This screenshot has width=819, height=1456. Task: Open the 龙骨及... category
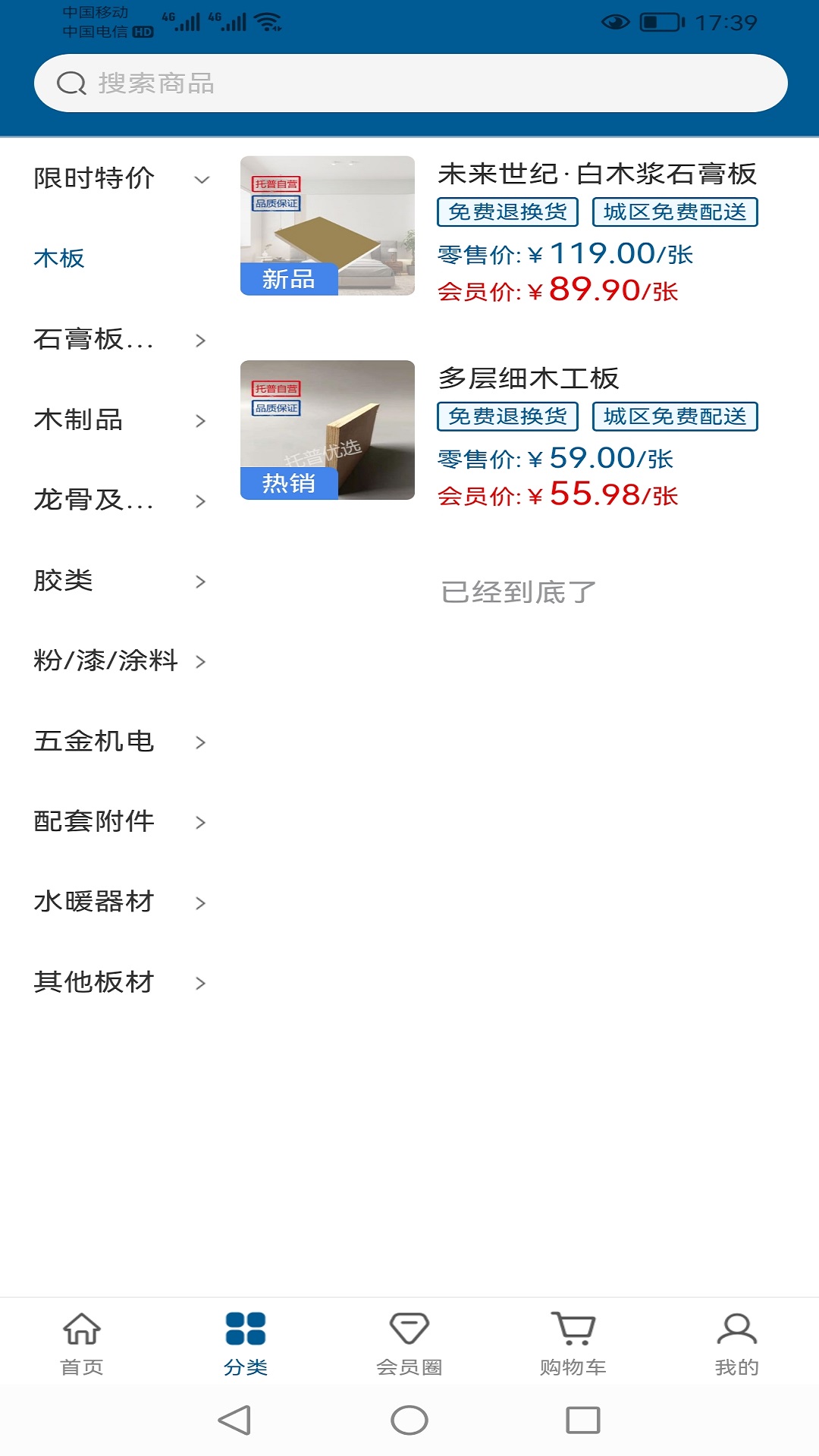coord(120,500)
